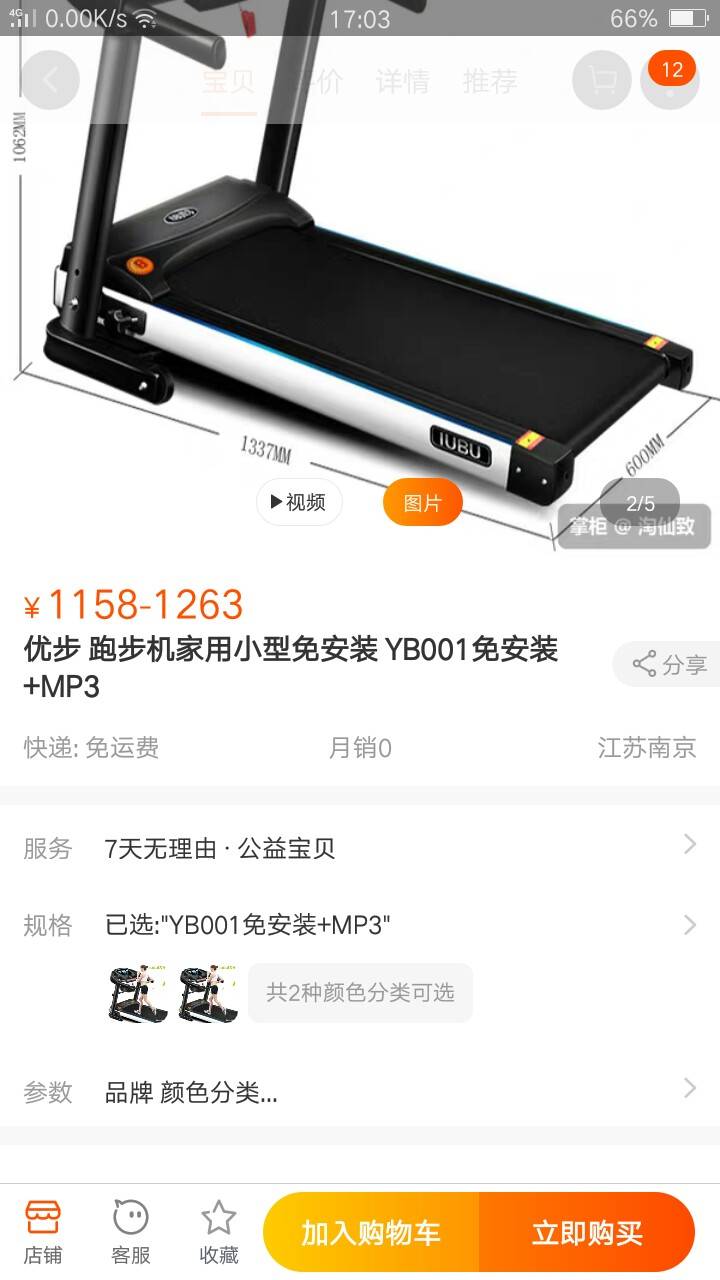Open the 规格 selection row
The height and width of the screenshot is (1280, 720).
point(360,925)
